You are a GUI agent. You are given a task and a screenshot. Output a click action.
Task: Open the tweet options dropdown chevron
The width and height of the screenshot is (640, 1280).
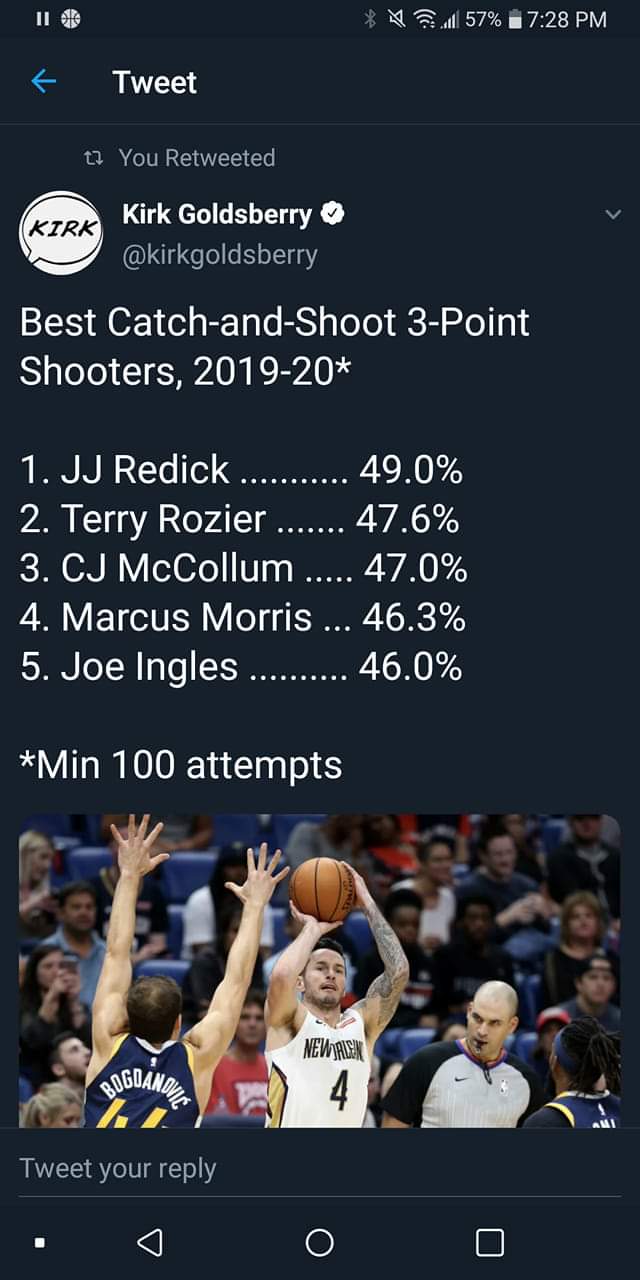(x=613, y=214)
